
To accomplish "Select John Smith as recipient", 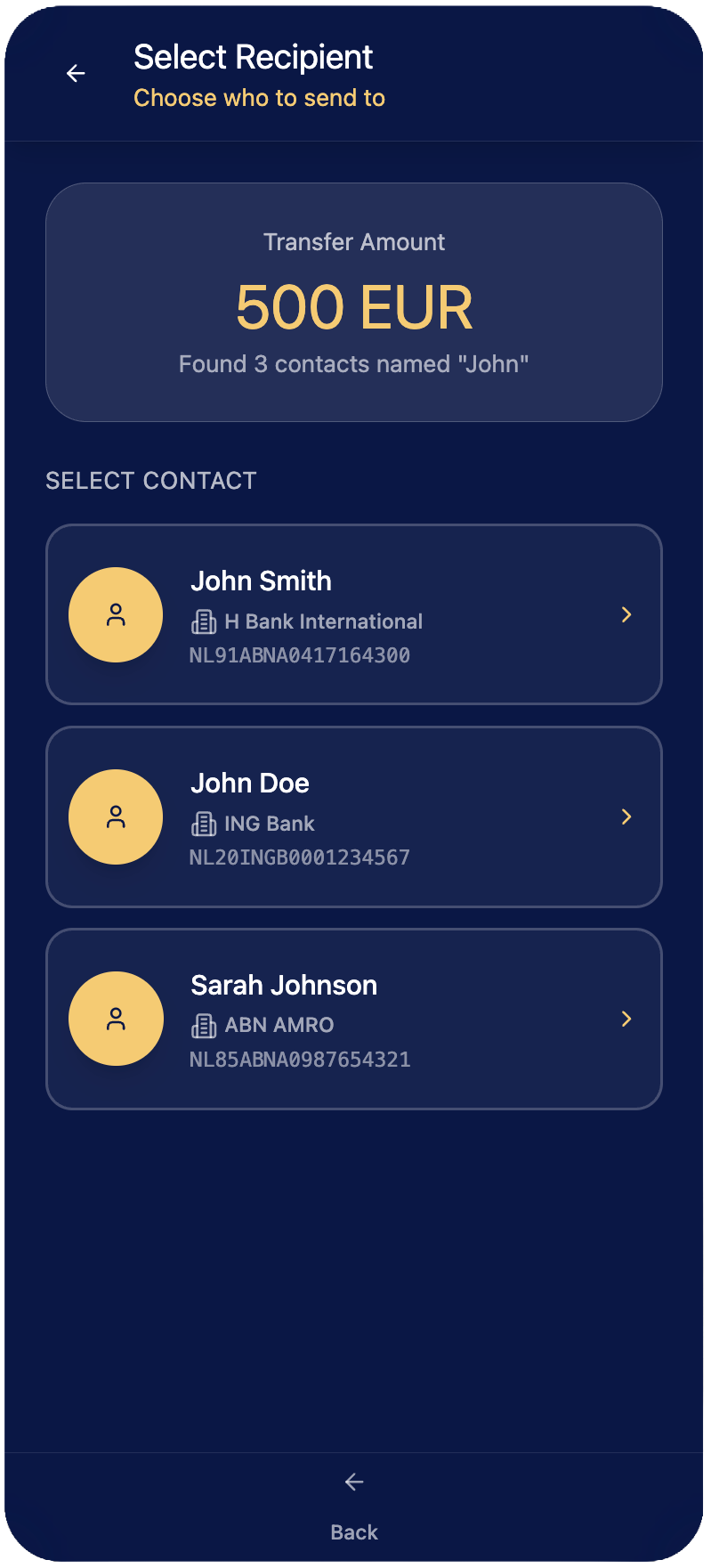I will [x=353, y=614].
